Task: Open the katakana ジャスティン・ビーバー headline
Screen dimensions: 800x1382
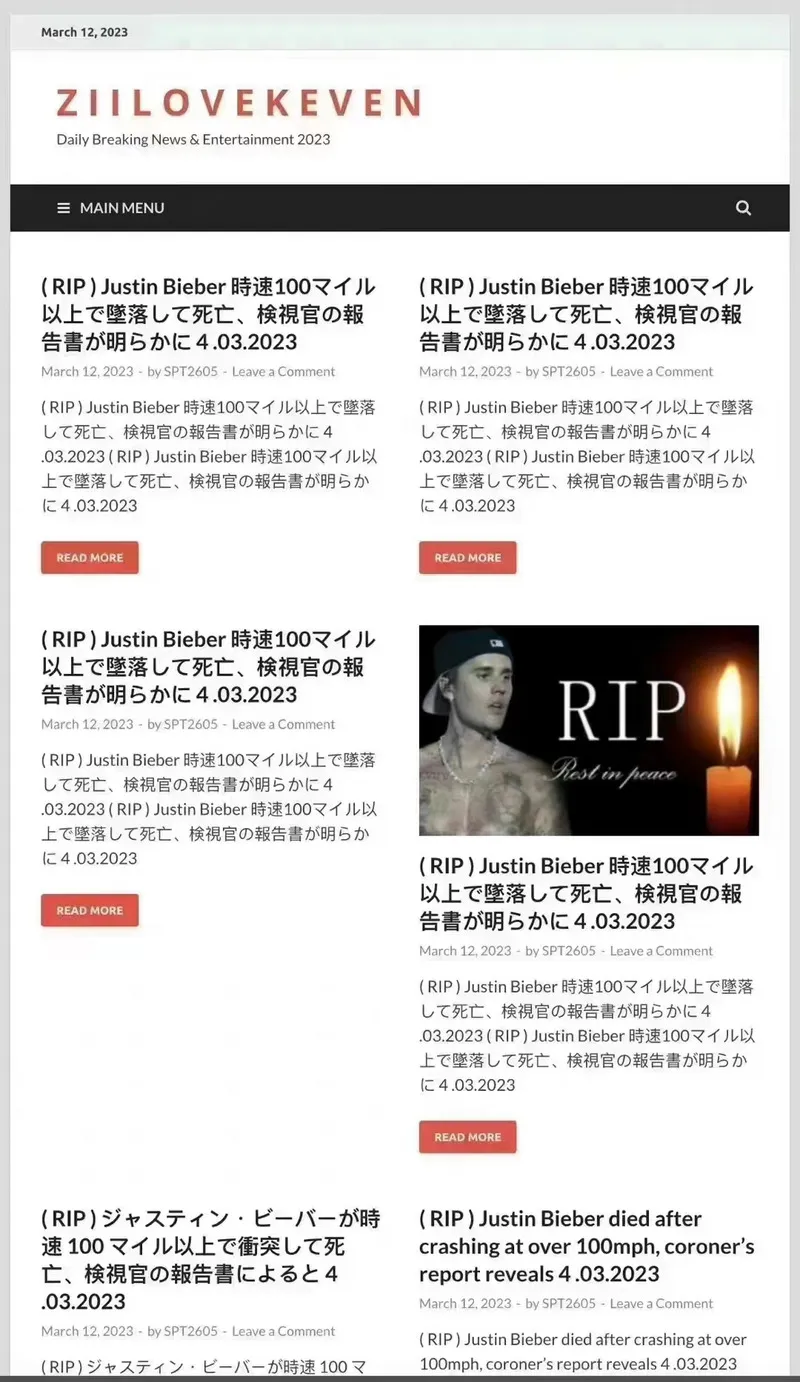Action: click(211, 1260)
